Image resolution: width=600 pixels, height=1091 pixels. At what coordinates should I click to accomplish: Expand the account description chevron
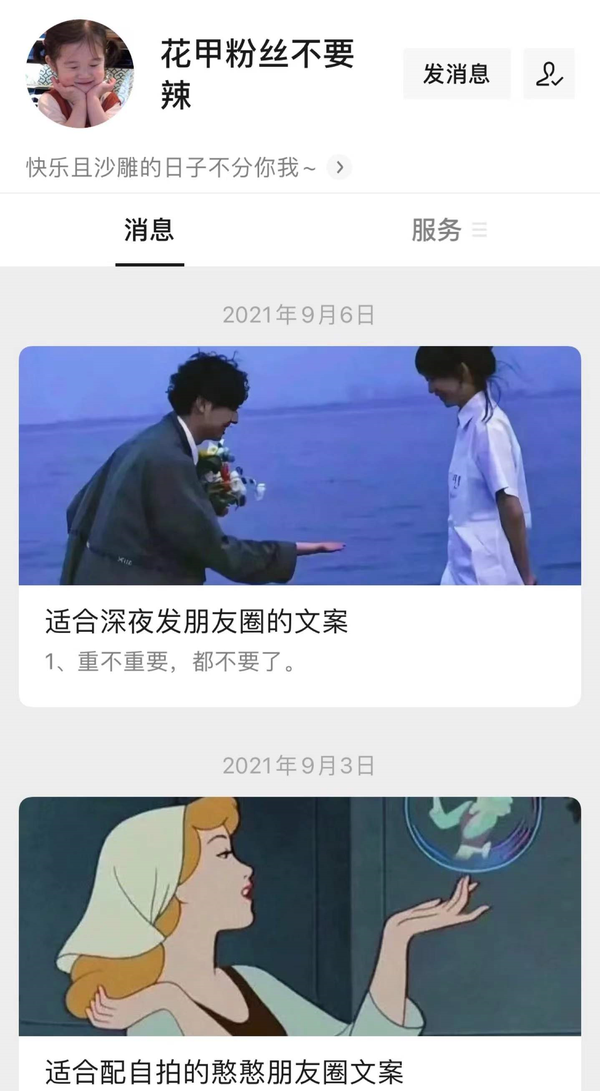click(339, 168)
